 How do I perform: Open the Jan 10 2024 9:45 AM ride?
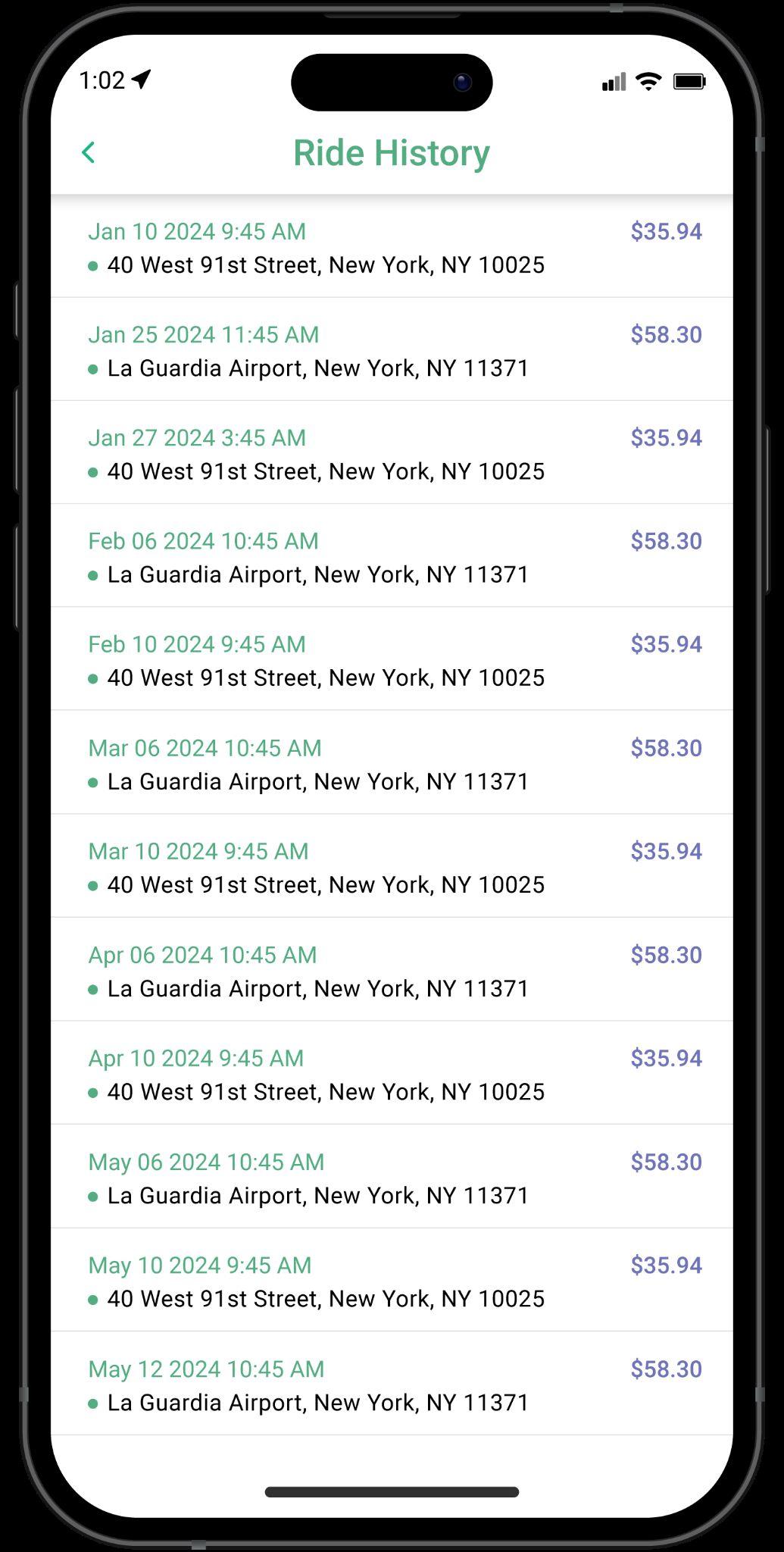click(x=392, y=248)
